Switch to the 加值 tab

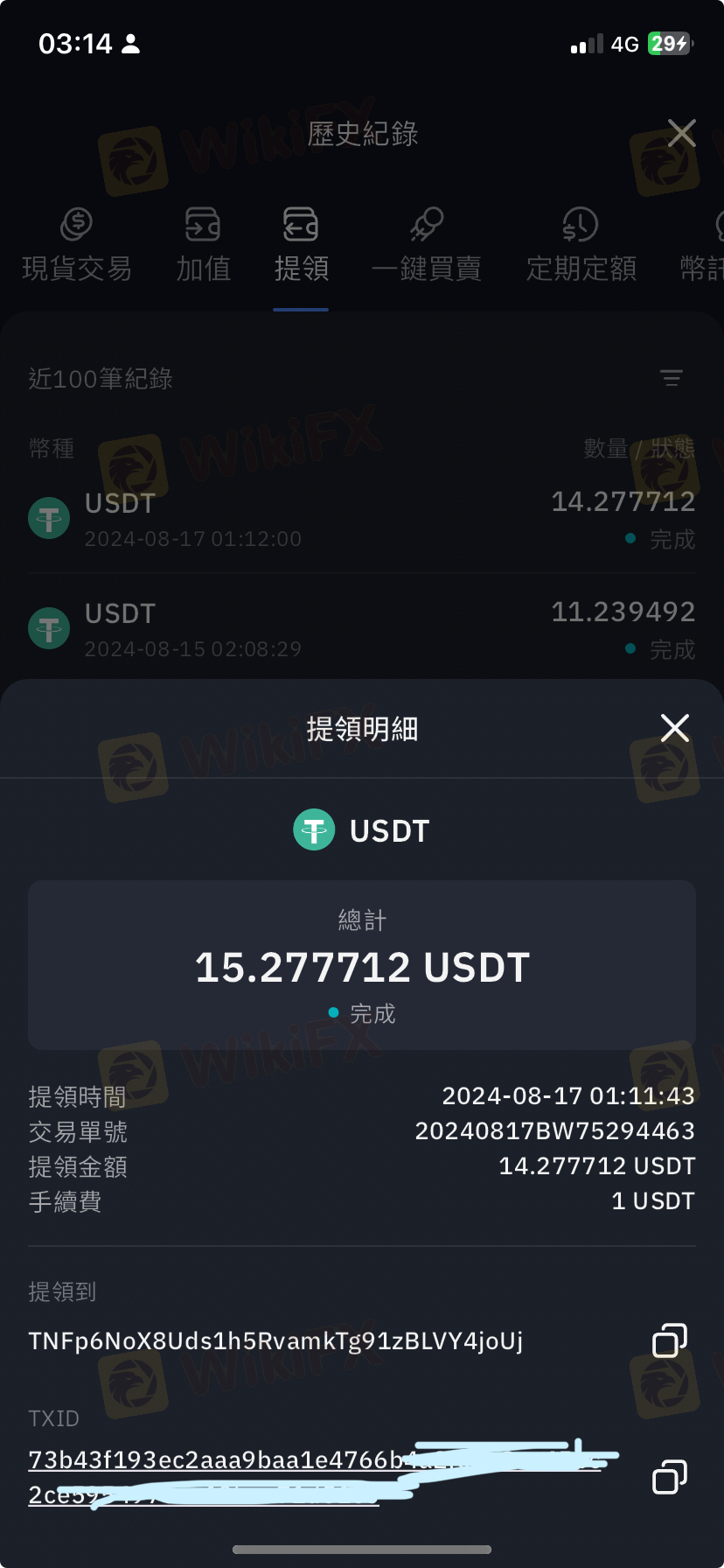click(203, 246)
